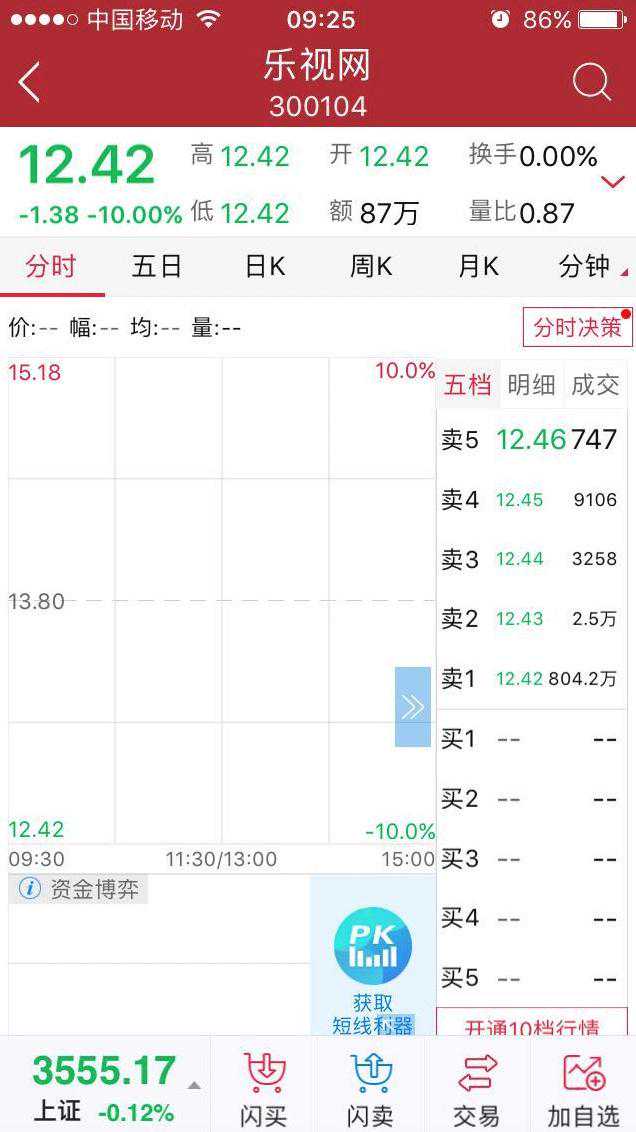Tap 获取短线利器 PK banner
The image size is (636, 1132).
pyautogui.click(x=372, y=965)
